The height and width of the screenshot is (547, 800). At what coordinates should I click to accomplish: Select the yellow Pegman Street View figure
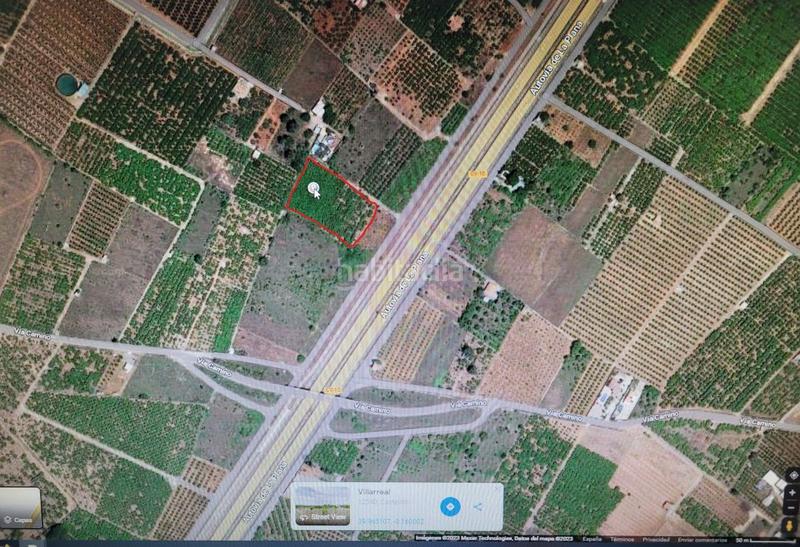(x=790, y=526)
